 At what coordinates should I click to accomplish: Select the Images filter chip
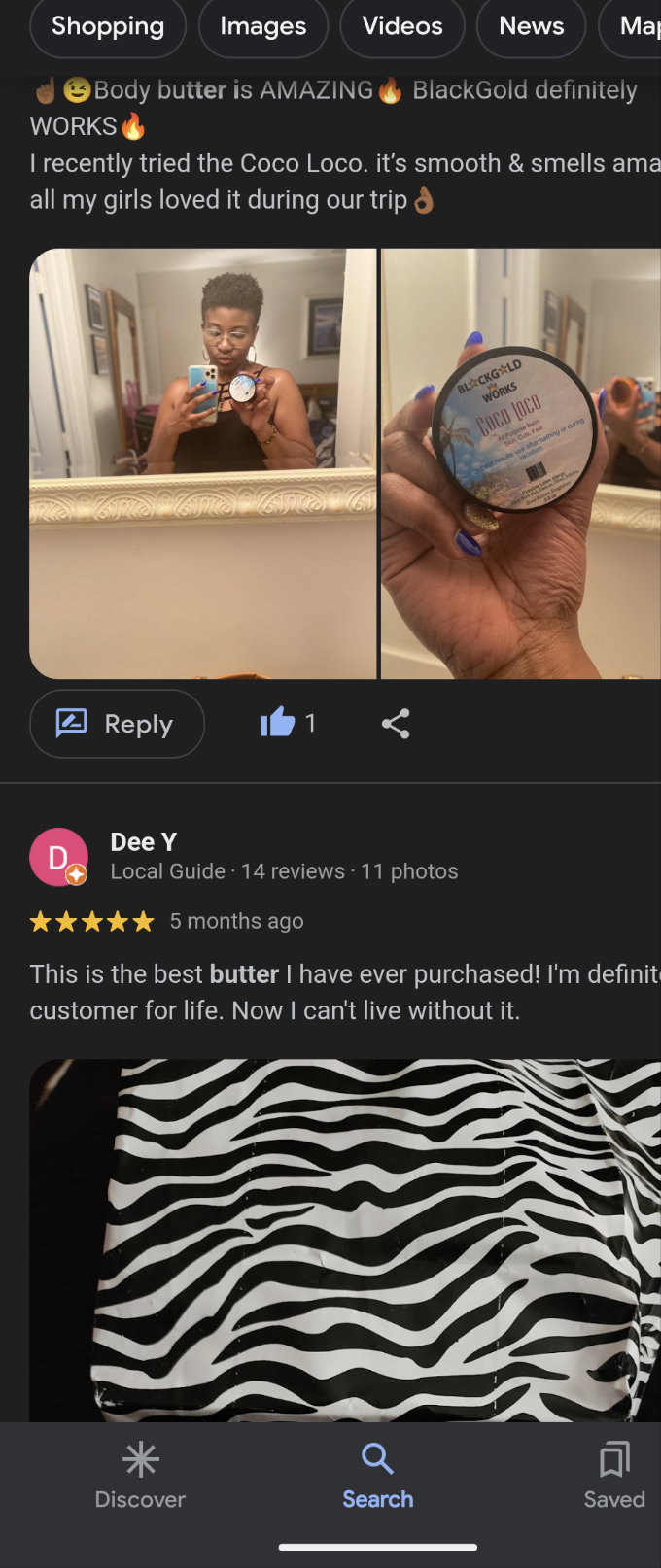click(x=262, y=26)
